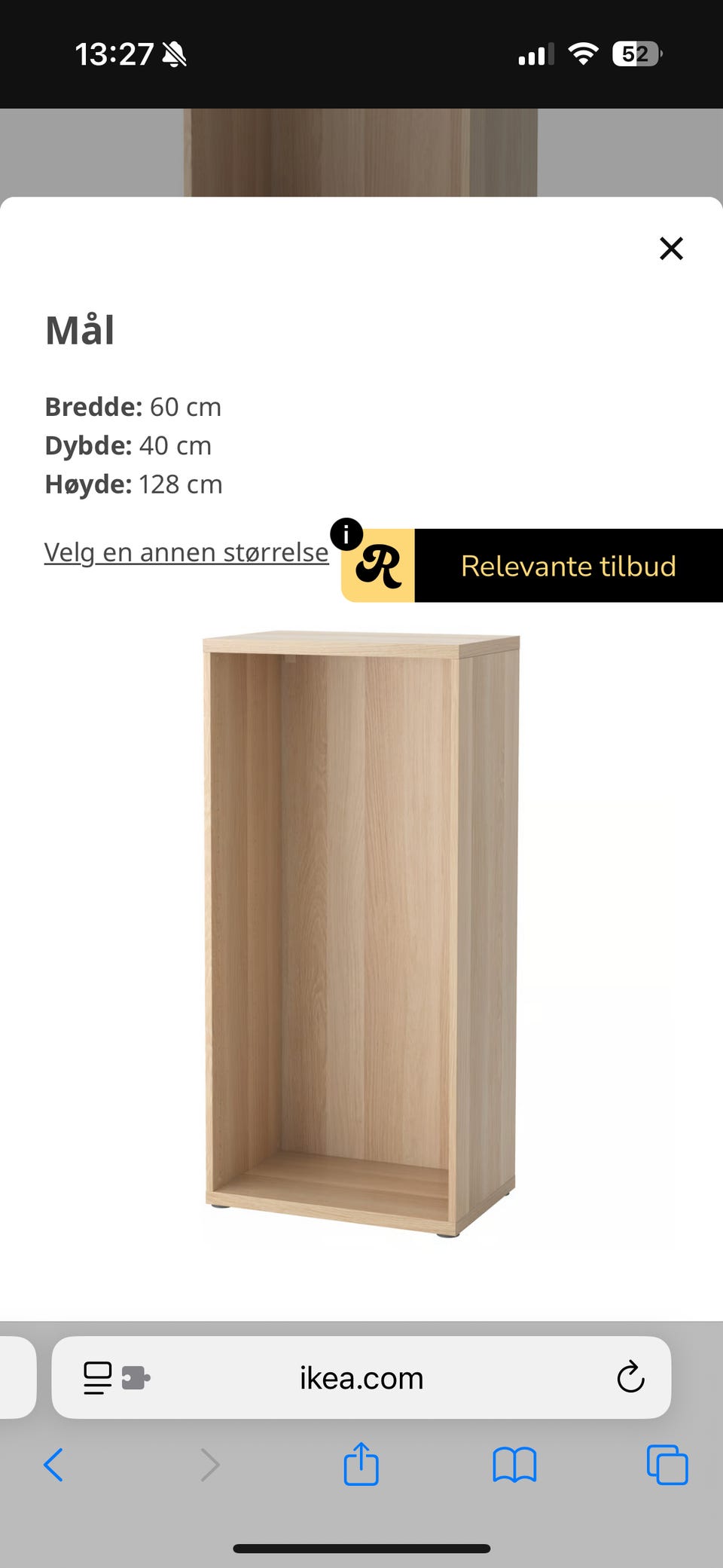
Task: Open the Bookmarks icon
Action: [514, 1464]
